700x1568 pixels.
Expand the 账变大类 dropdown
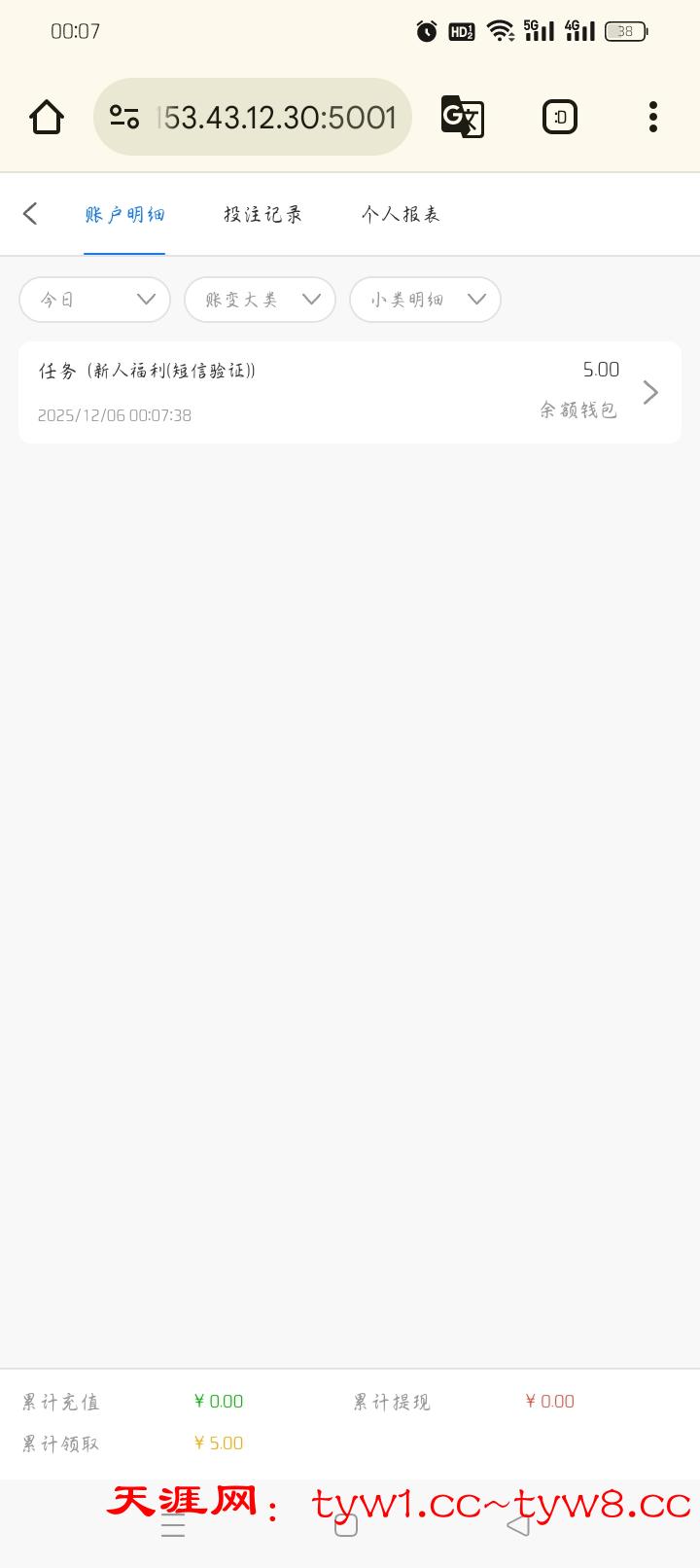(260, 300)
